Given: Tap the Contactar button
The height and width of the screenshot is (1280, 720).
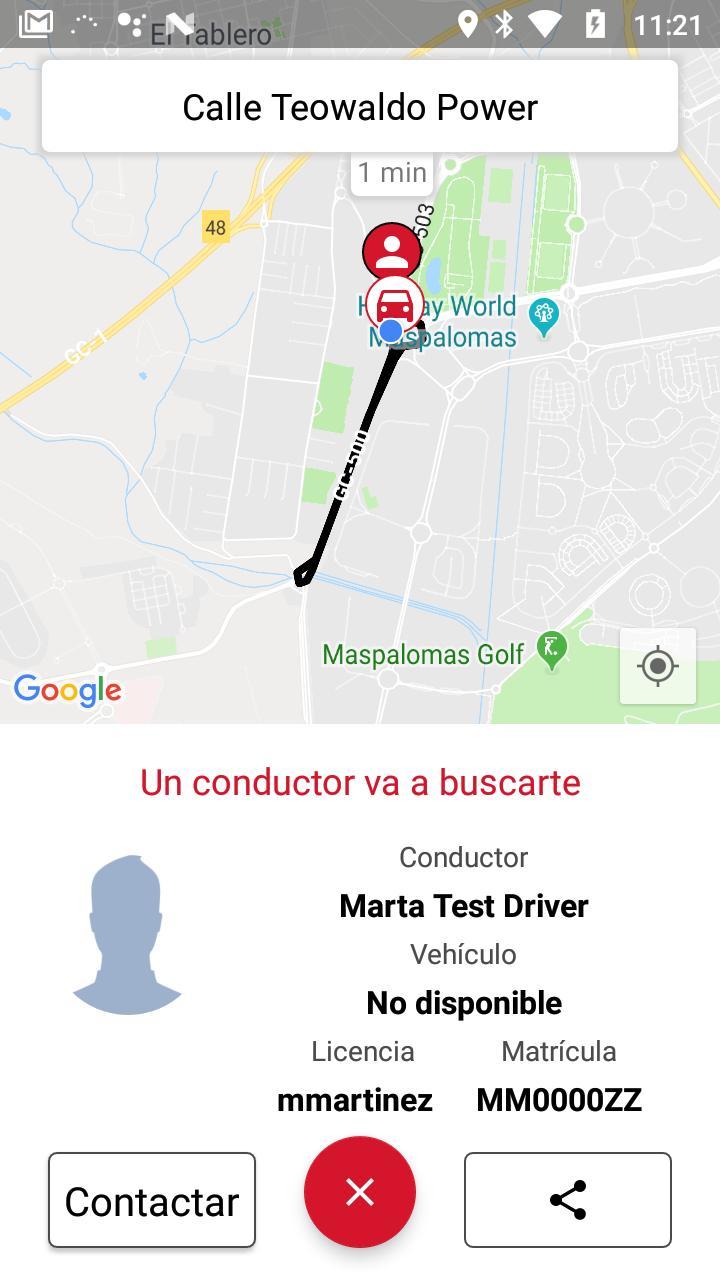Looking at the screenshot, I should tap(152, 1200).
